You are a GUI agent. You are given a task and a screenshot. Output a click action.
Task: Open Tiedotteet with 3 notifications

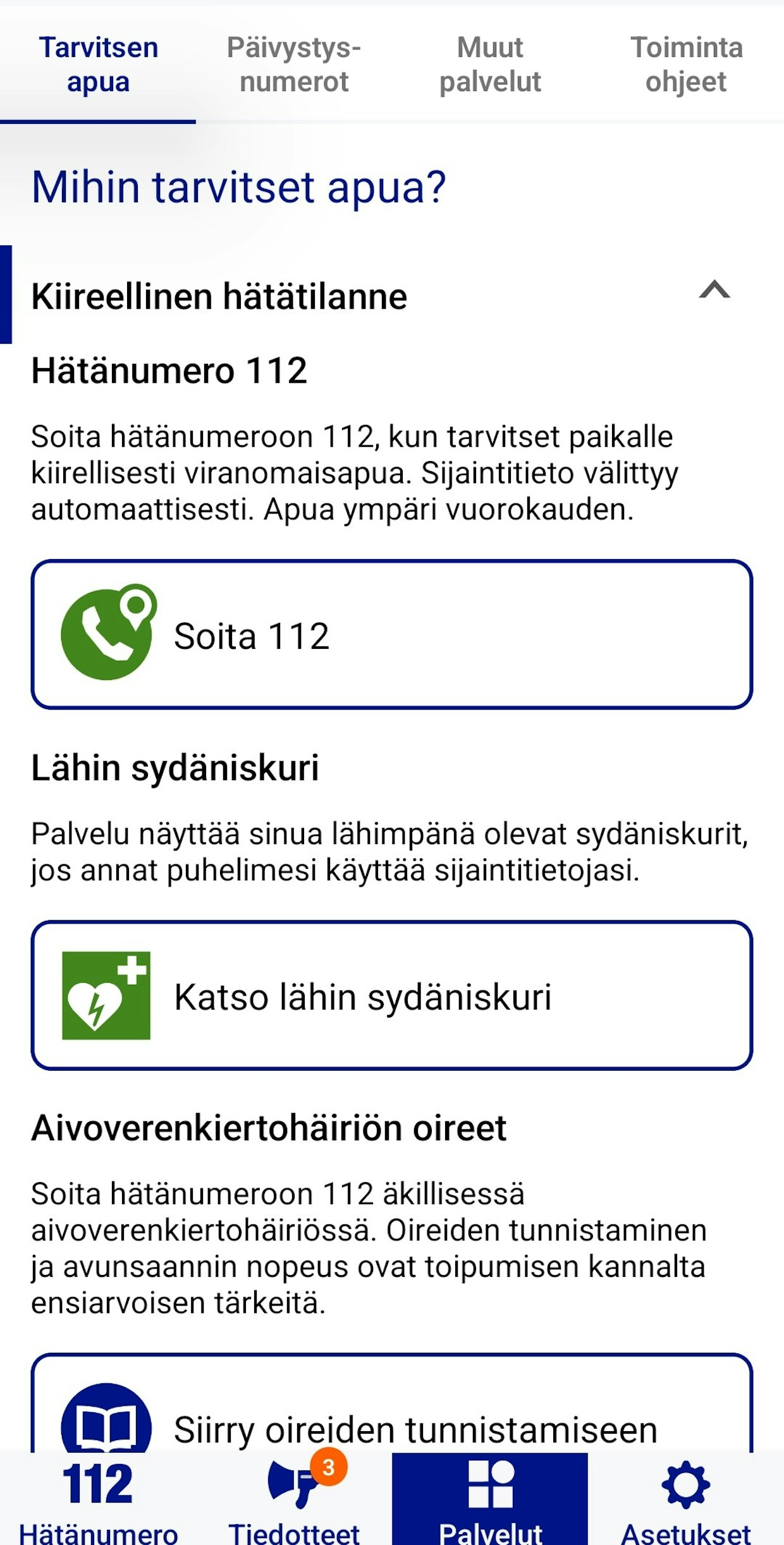[294, 1500]
